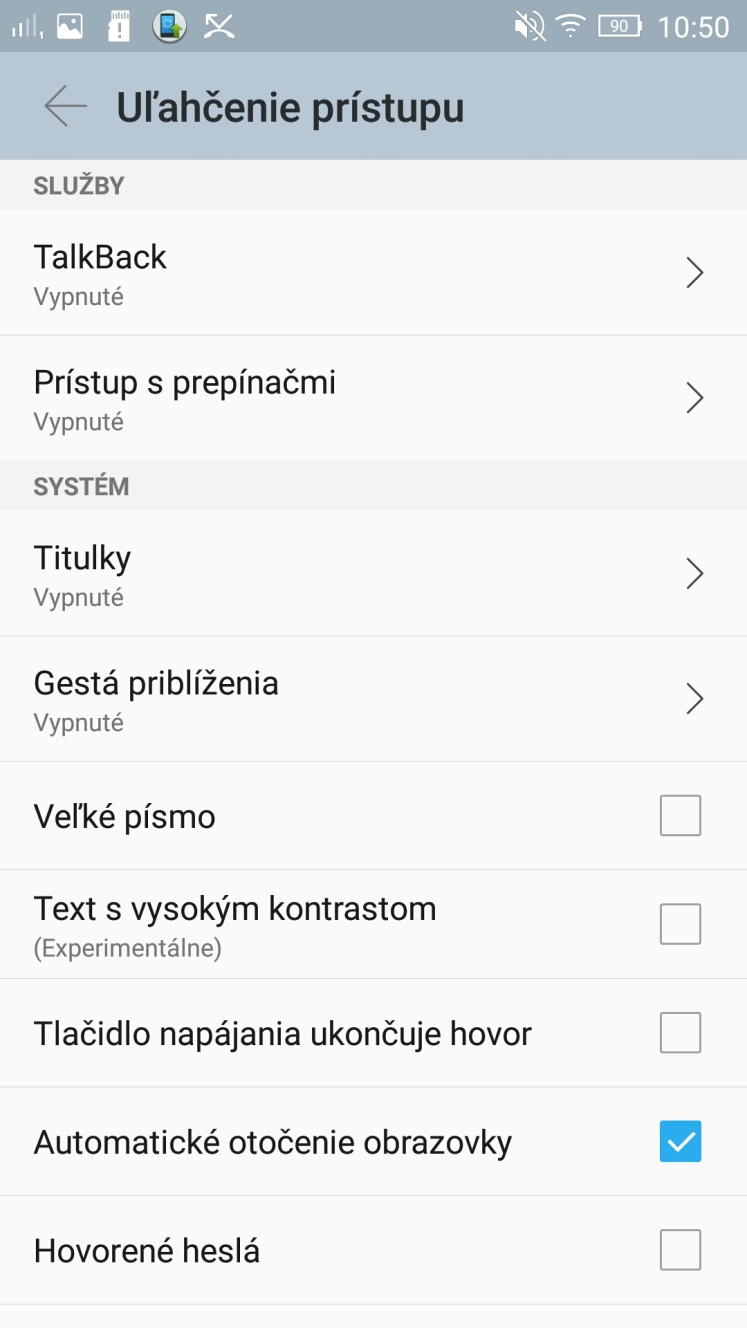Uncheck Automatické otočenie obrazovky
Image resolution: width=747 pixels, height=1328 pixels.
[680, 1141]
